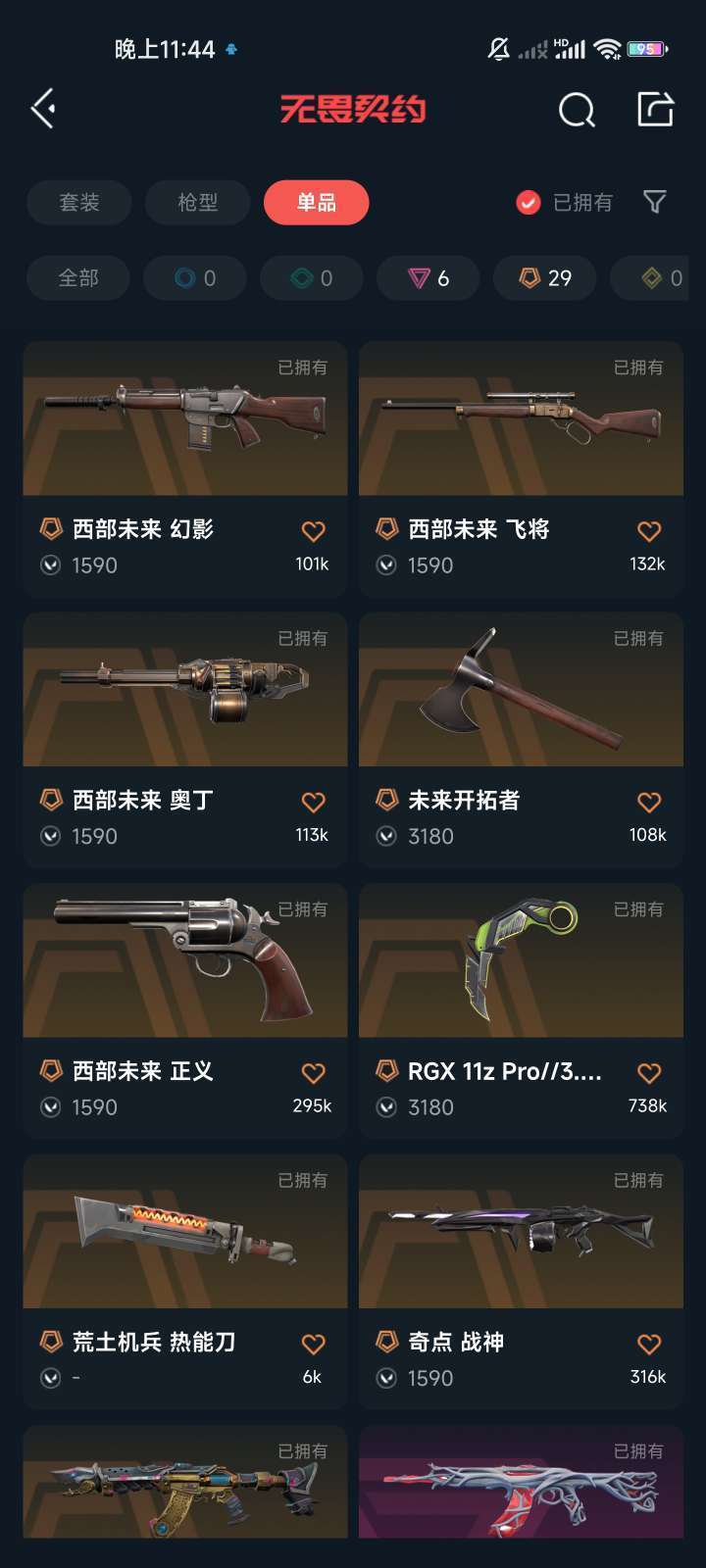Go back using the top-left arrow

43,109
